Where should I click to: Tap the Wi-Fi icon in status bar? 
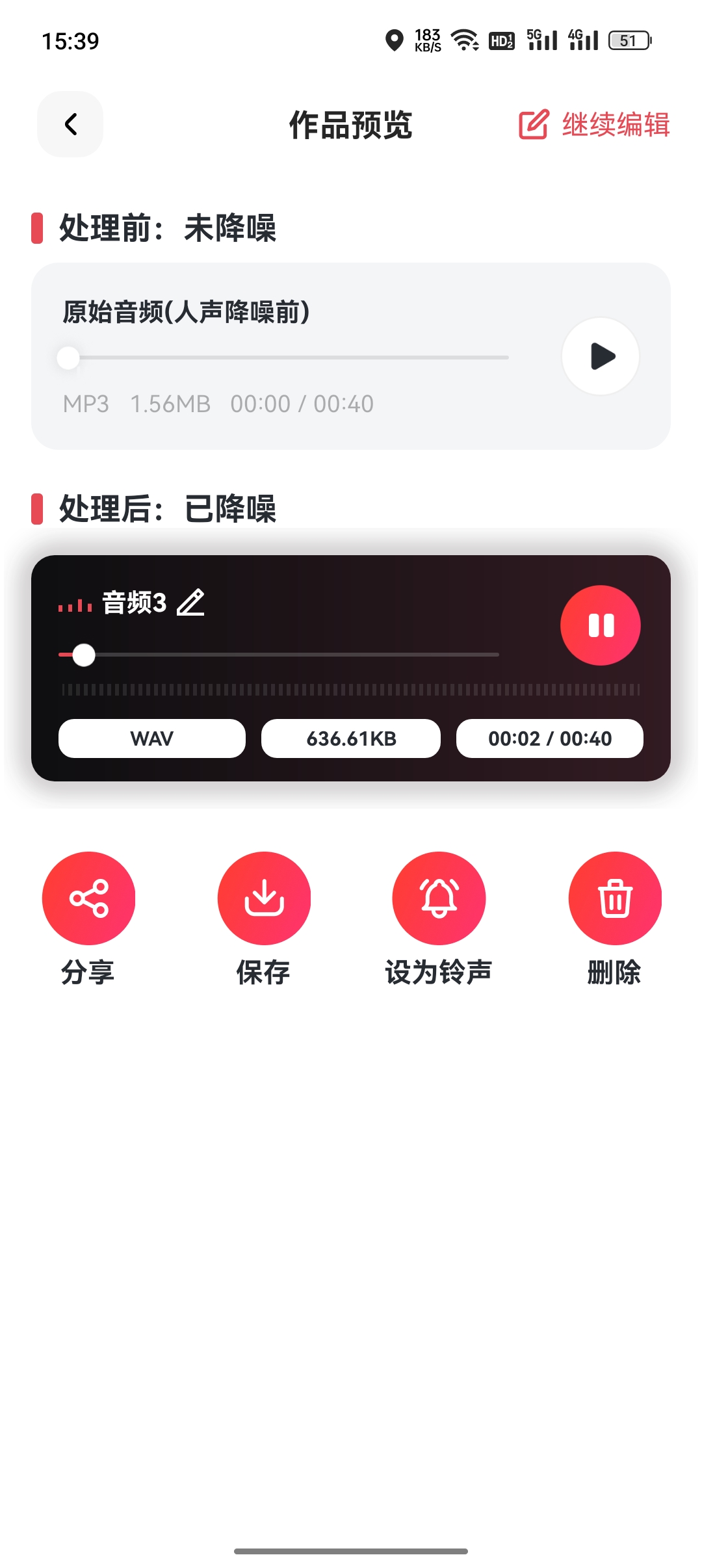[464, 40]
